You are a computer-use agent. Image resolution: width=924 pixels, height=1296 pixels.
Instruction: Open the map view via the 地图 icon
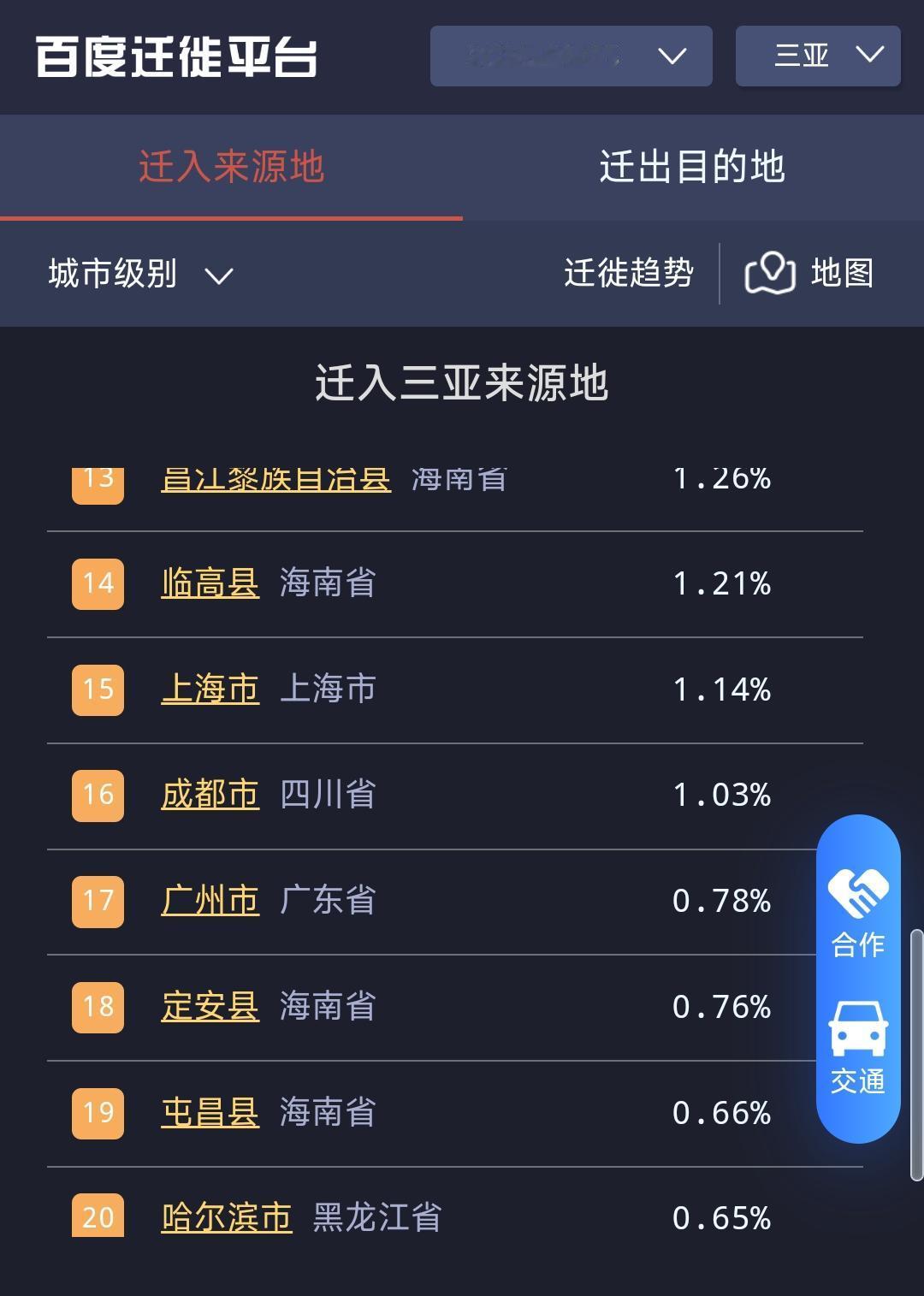tap(817, 274)
